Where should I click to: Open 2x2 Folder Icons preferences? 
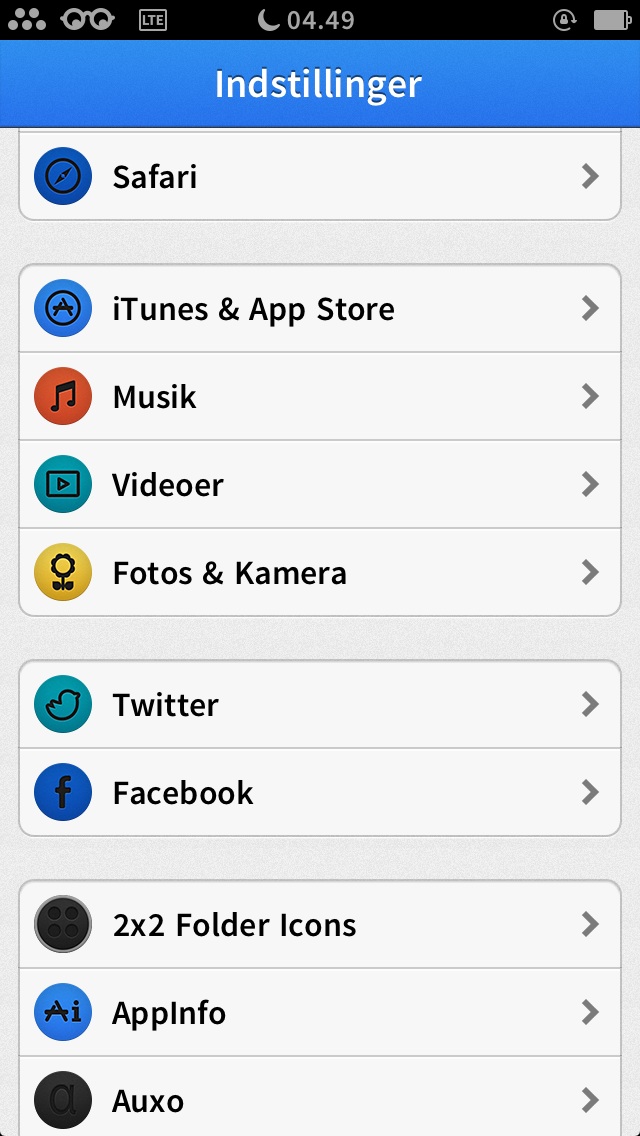[x=320, y=924]
